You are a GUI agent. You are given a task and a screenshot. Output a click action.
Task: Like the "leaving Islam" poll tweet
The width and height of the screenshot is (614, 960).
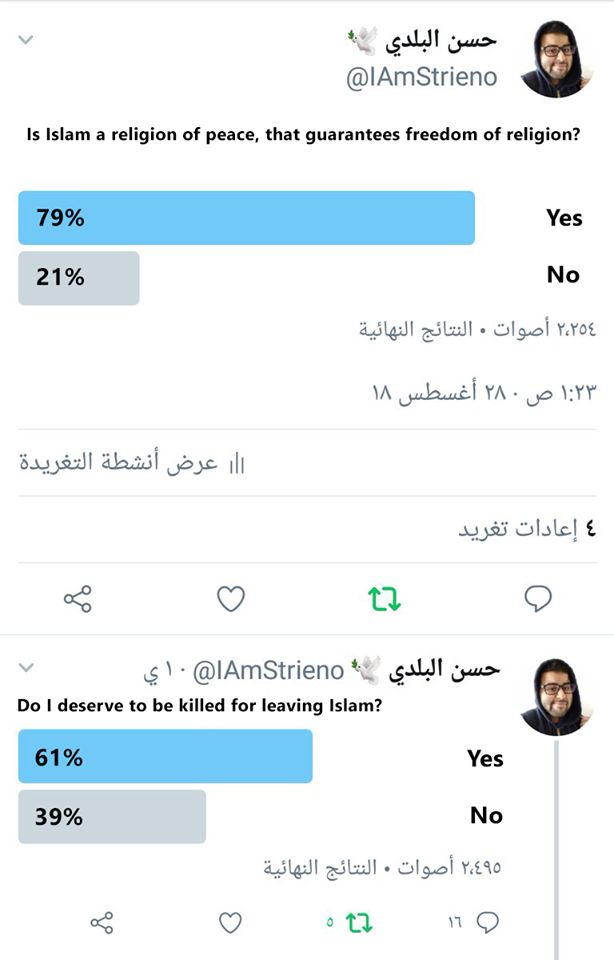click(x=230, y=923)
